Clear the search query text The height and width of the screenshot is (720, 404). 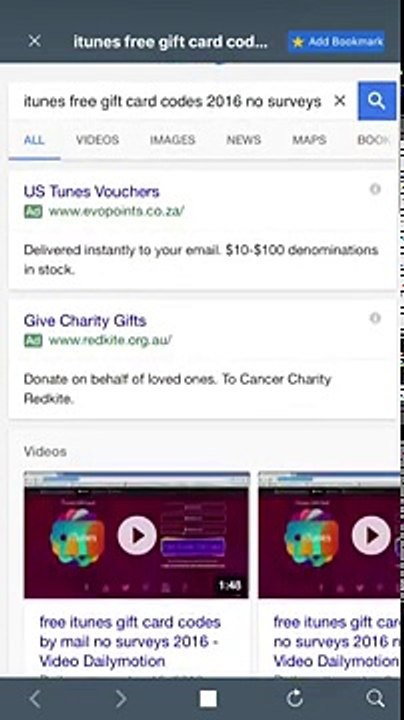coord(339,101)
